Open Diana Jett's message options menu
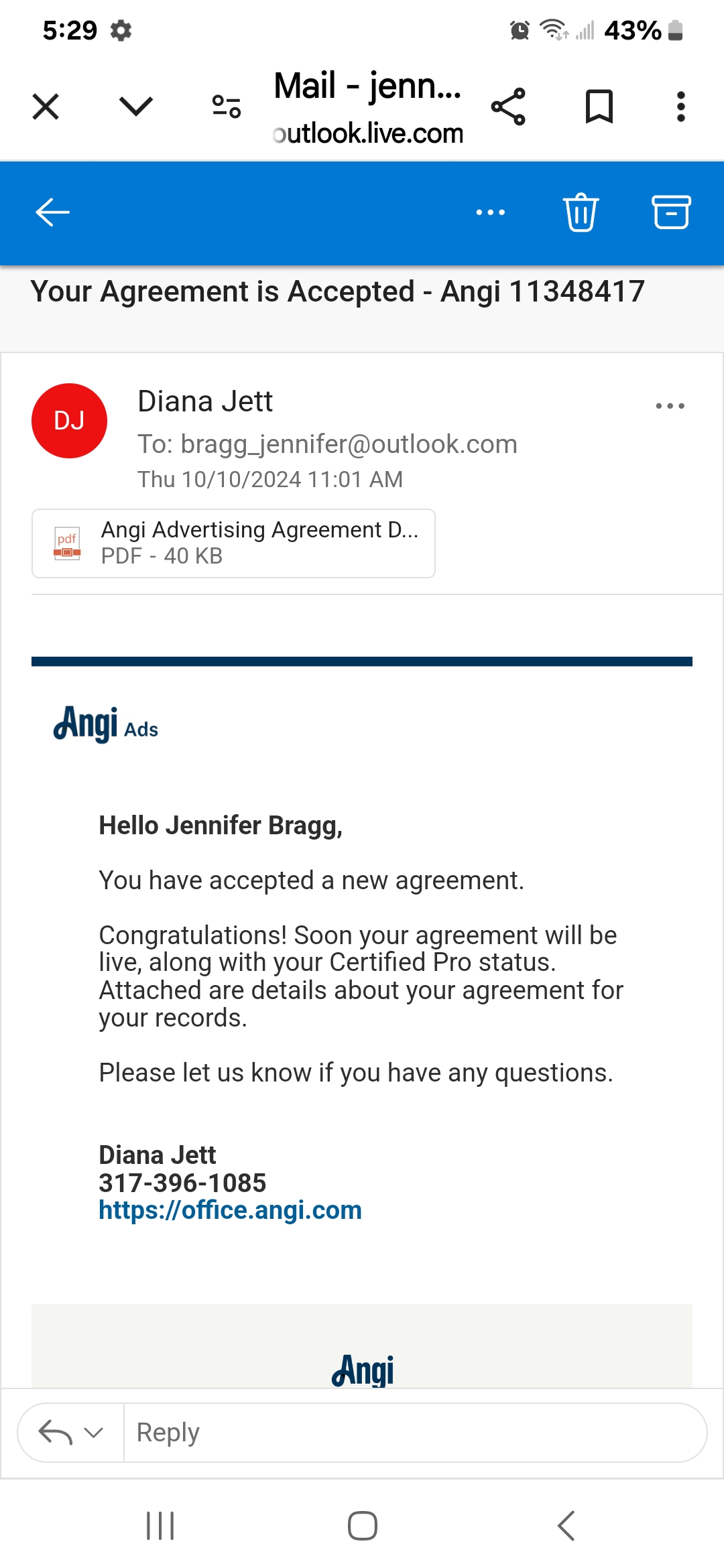Image resolution: width=724 pixels, height=1568 pixels. [x=670, y=406]
